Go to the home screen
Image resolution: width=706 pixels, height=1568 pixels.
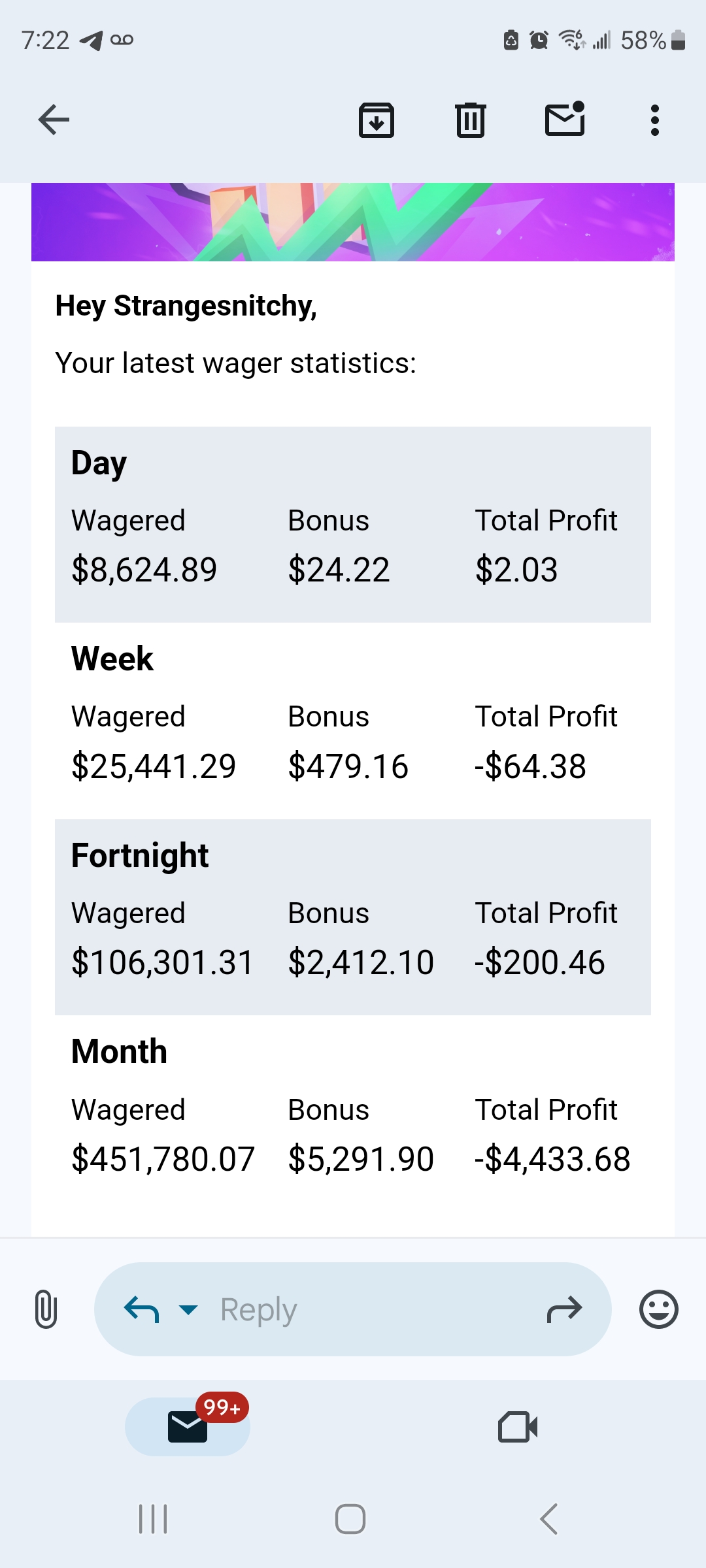pyautogui.click(x=350, y=1519)
